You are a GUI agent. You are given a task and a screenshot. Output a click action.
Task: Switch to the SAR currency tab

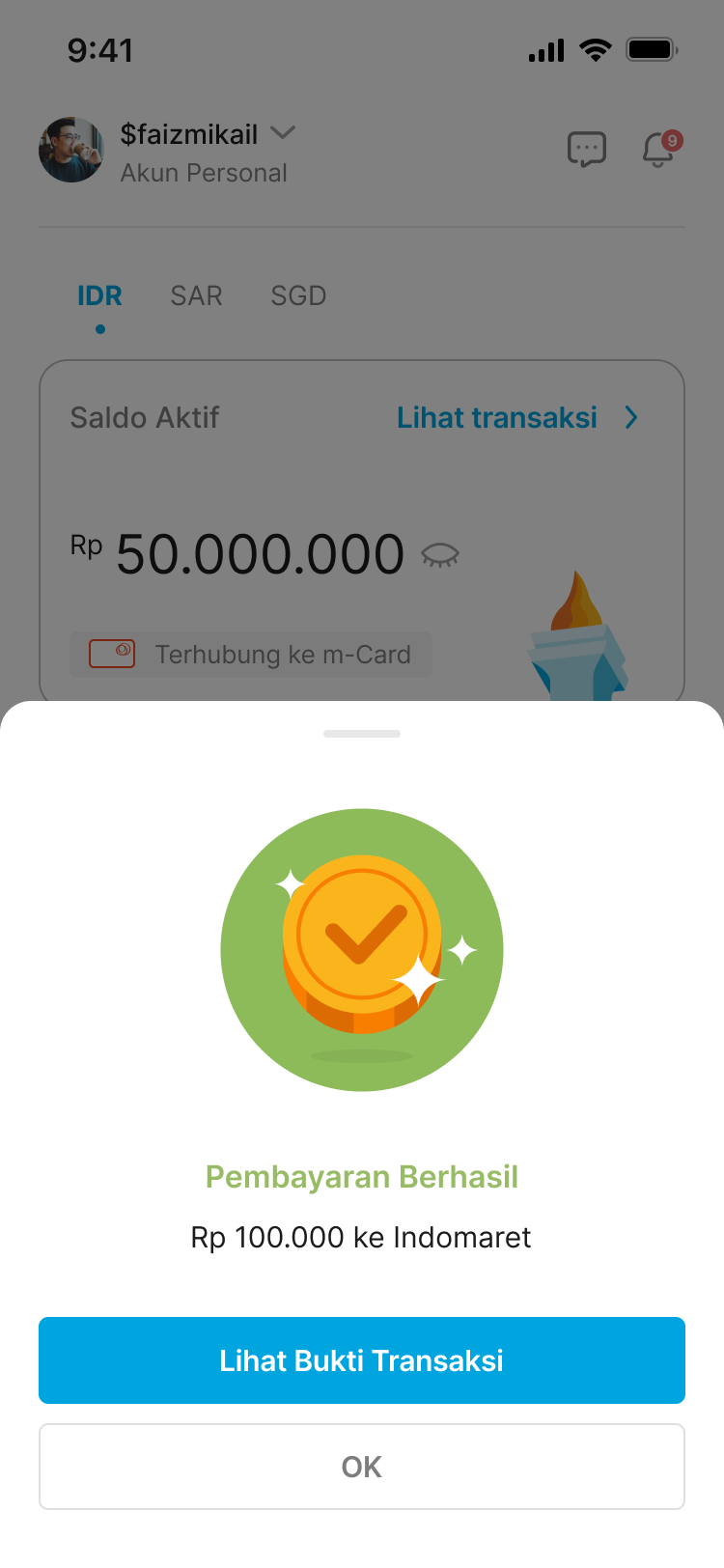coord(196,295)
